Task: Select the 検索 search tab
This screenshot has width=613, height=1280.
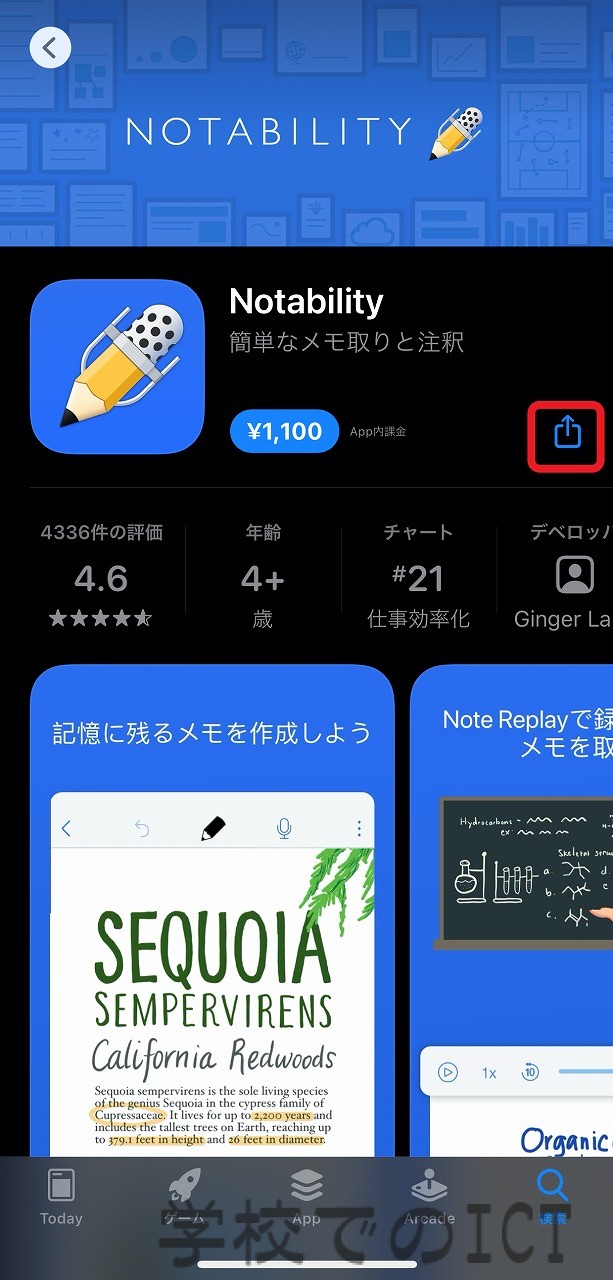Action: (x=552, y=1197)
